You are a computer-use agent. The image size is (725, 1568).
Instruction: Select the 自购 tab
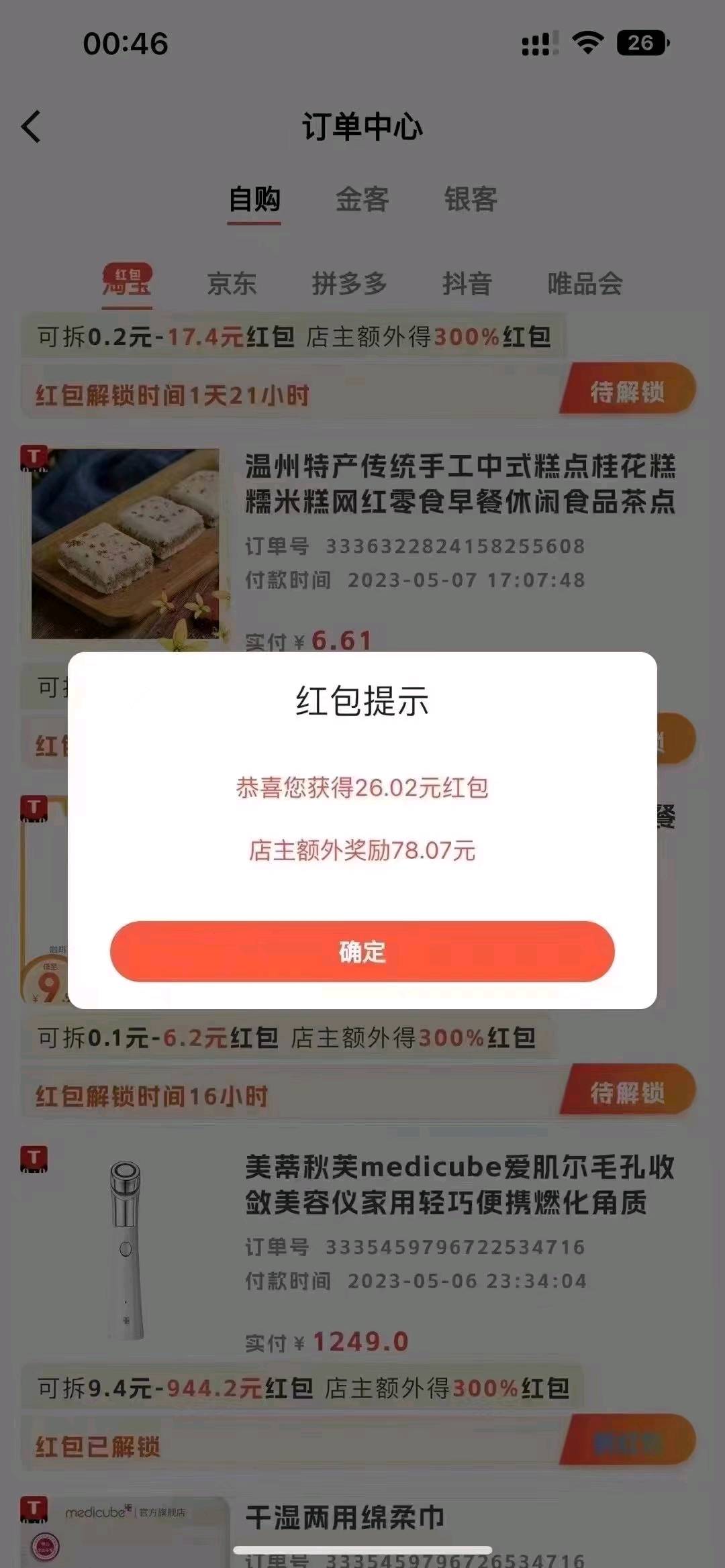point(254,199)
